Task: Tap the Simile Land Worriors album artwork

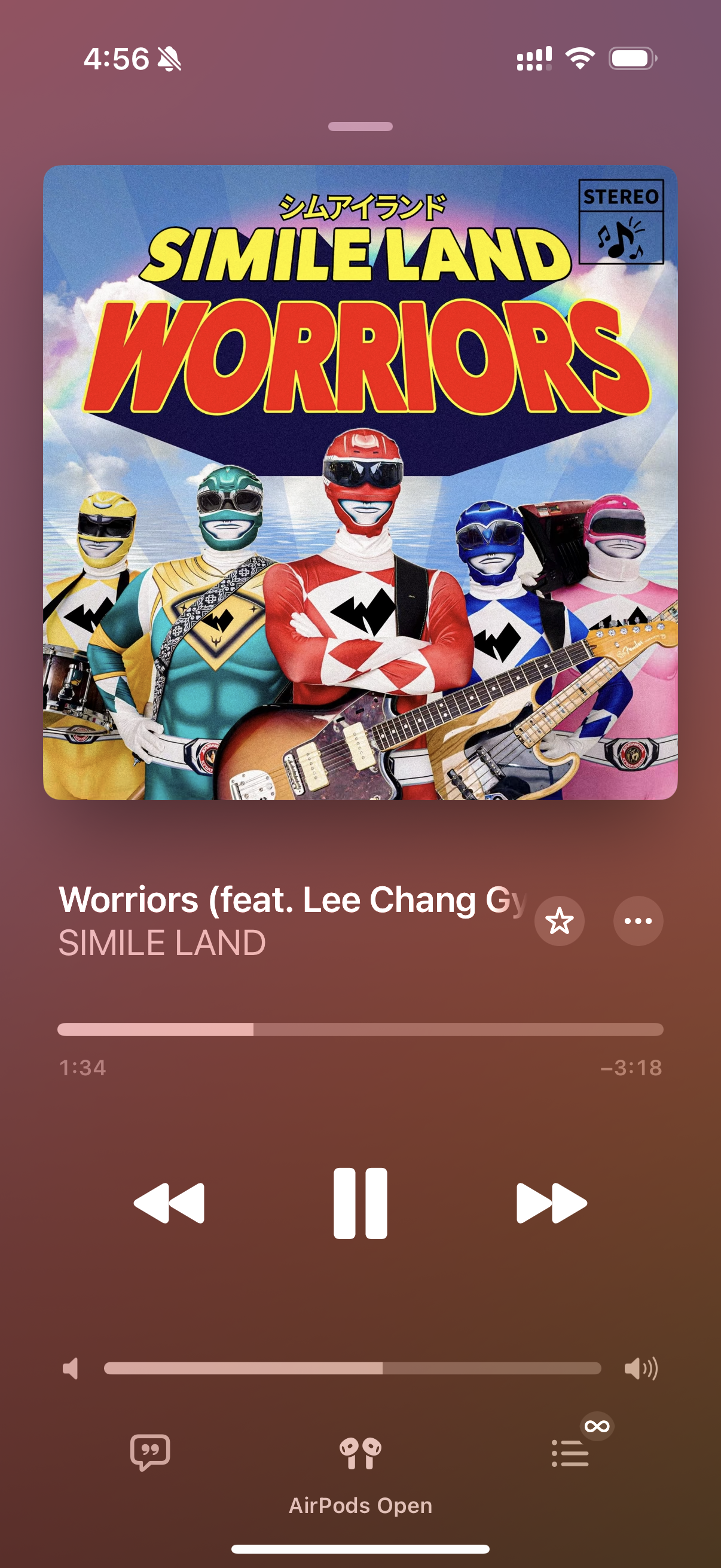Action: click(x=360, y=483)
